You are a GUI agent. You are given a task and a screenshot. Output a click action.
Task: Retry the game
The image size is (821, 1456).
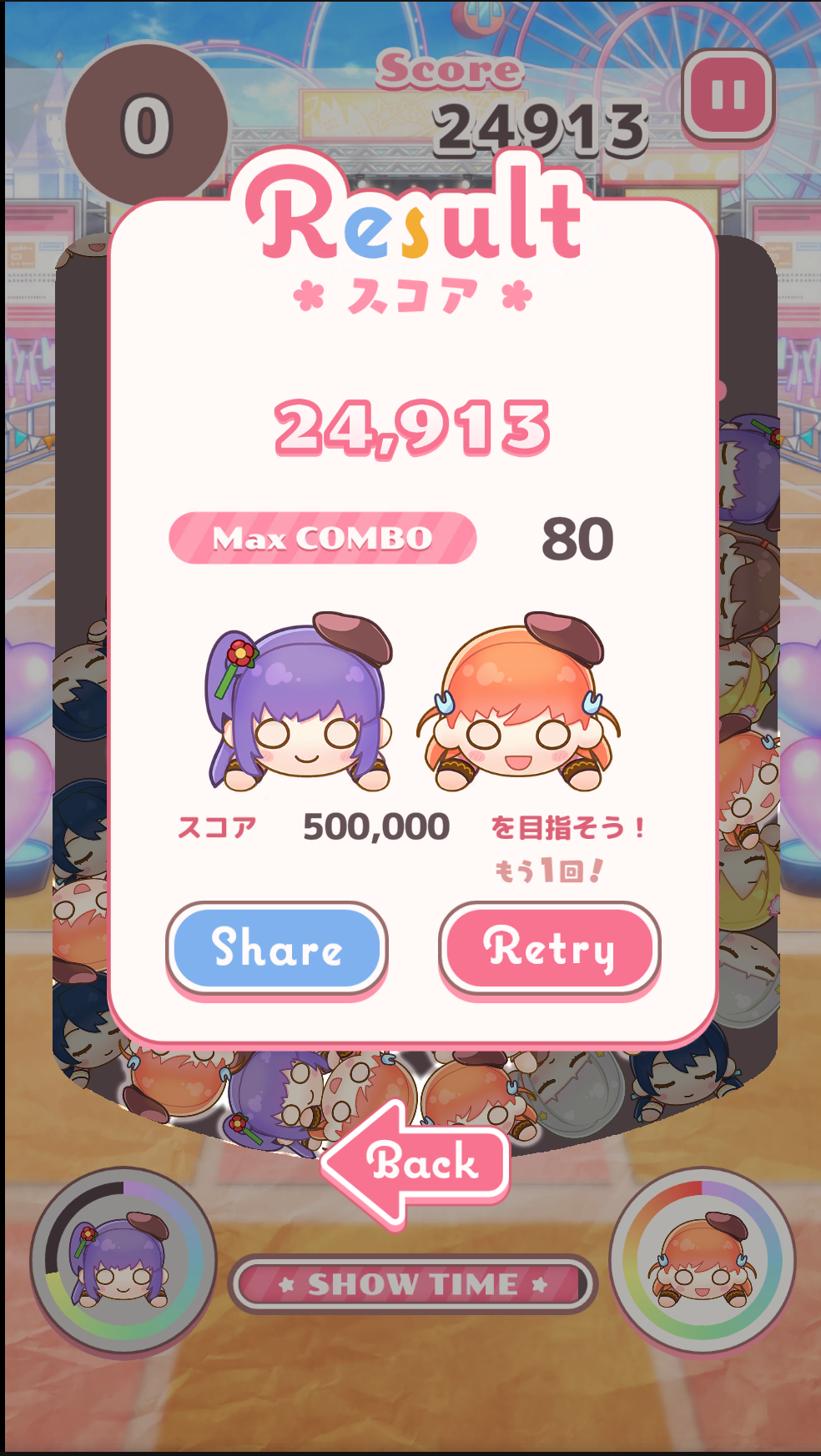pyautogui.click(x=549, y=948)
